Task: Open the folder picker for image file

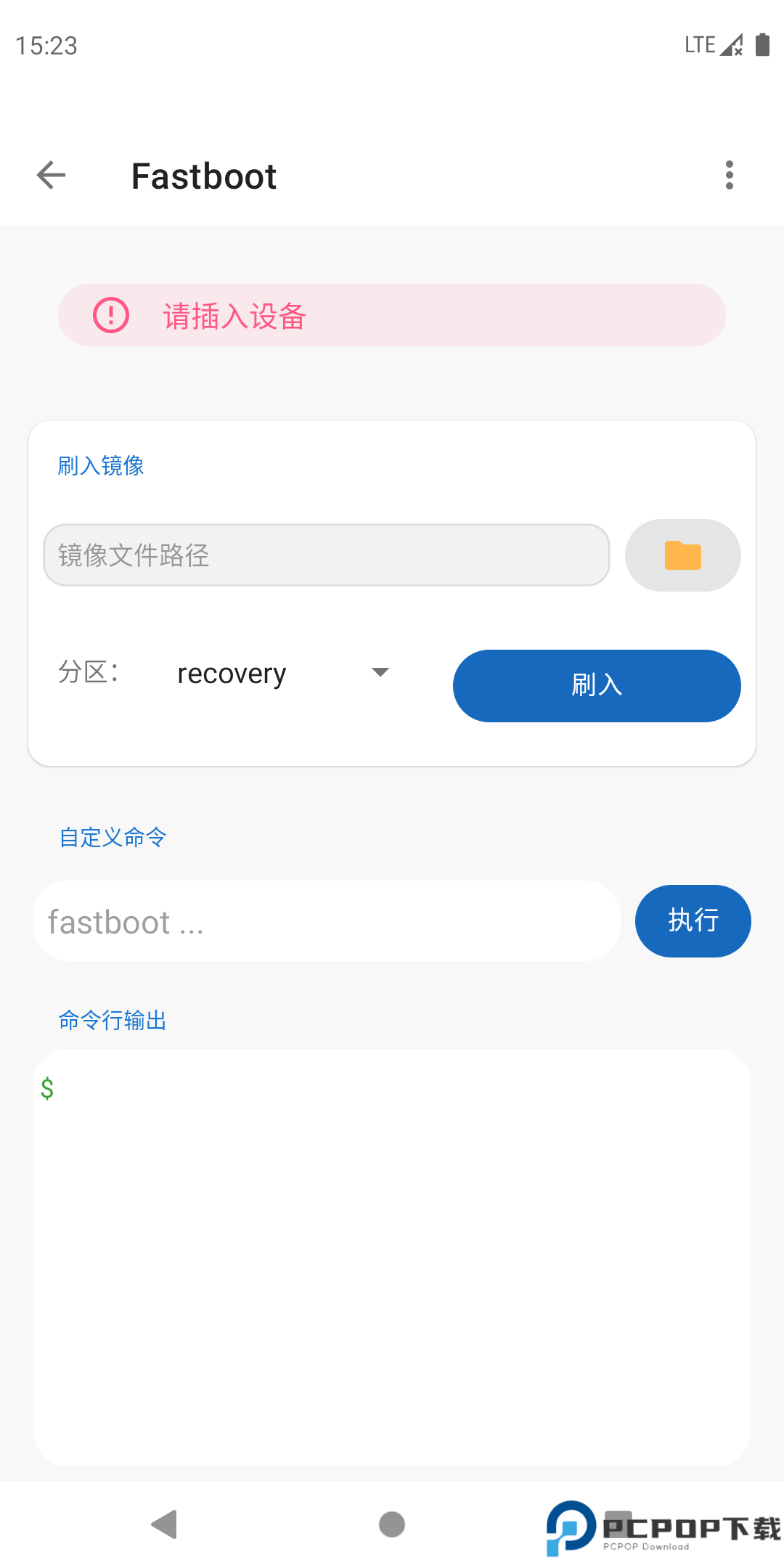Action: [682, 555]
